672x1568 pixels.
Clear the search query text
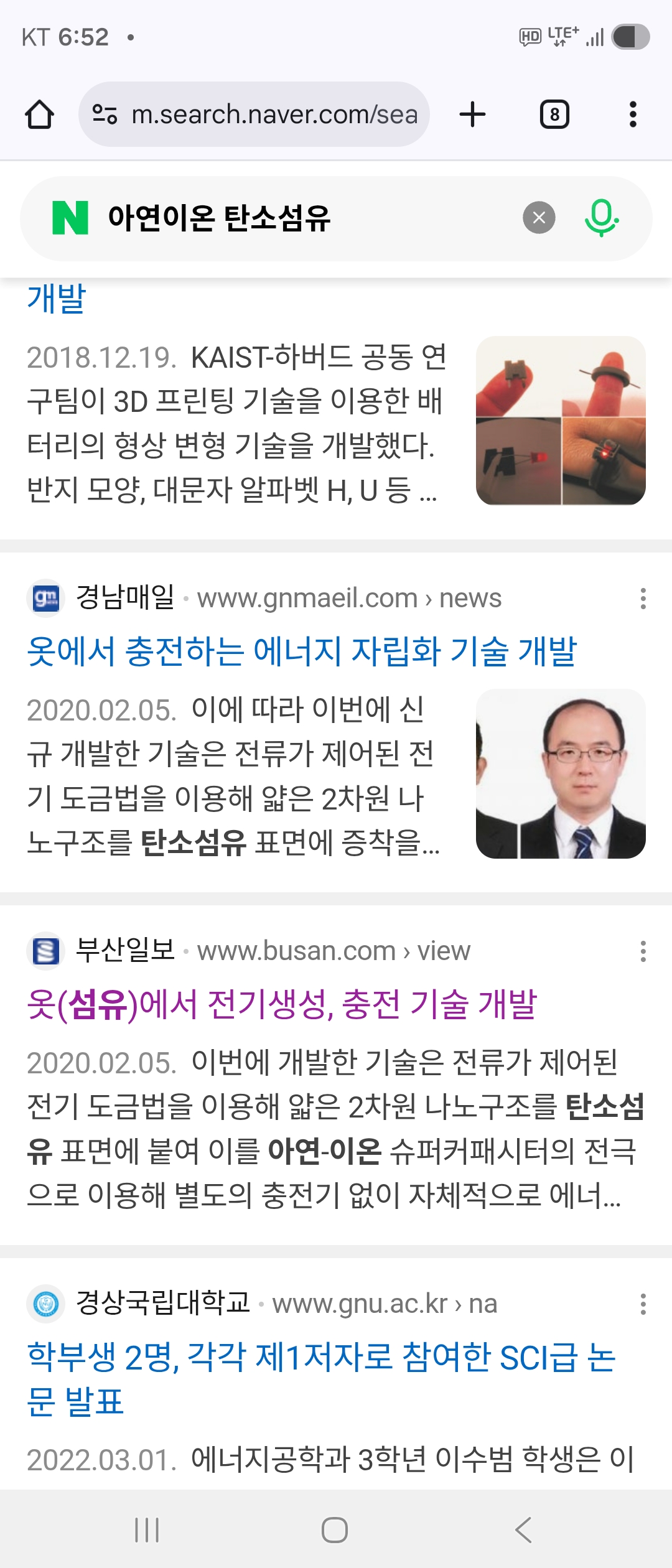click(x=539, y=218)
